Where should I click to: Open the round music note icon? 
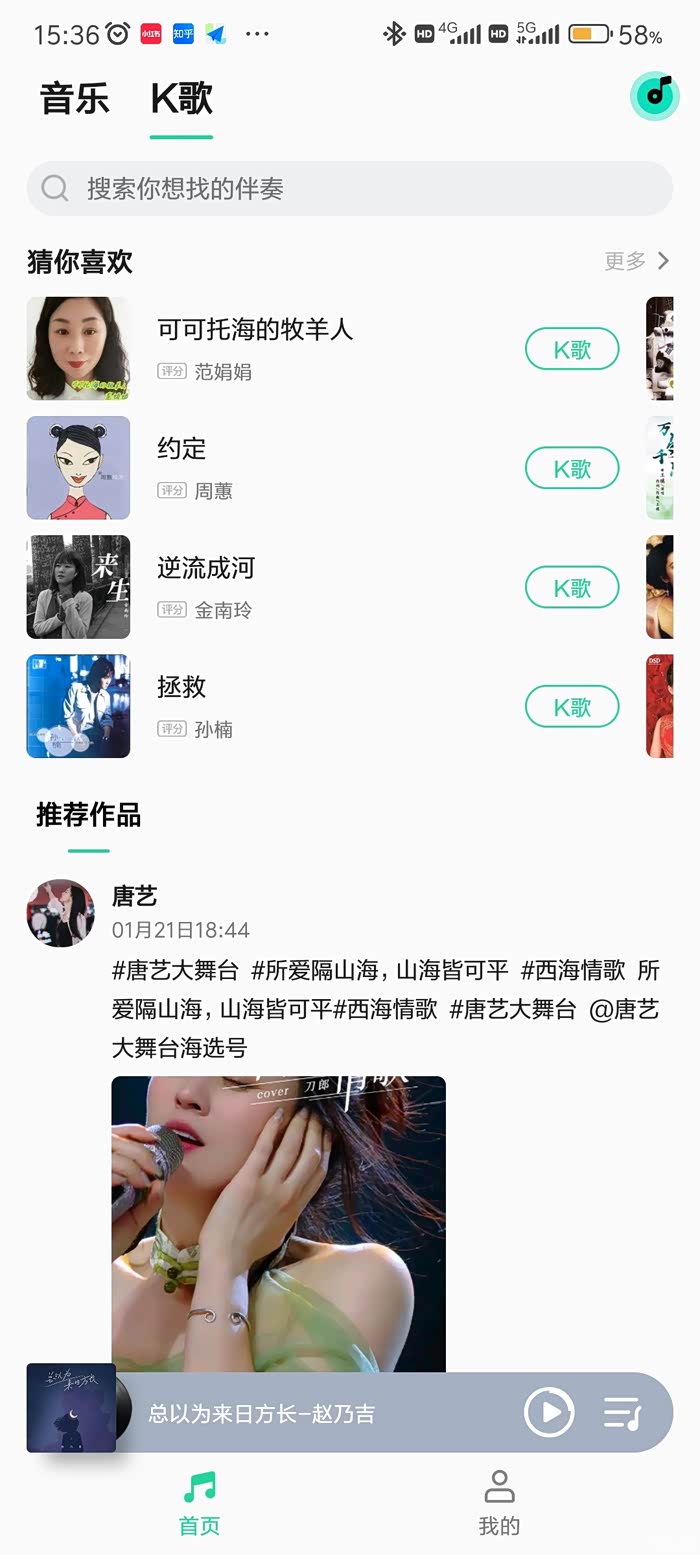pos(655,96)
